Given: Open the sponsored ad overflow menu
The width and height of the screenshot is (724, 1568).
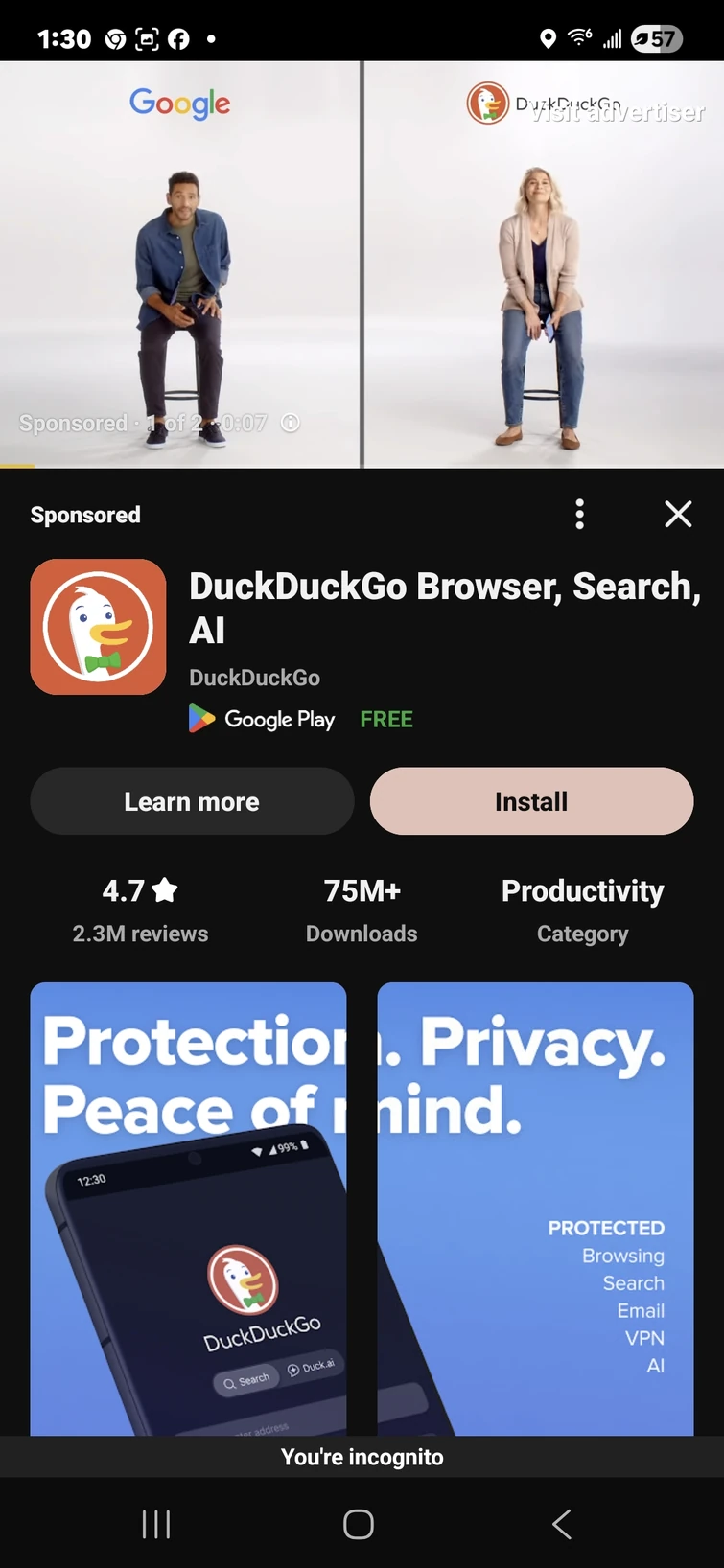Looking at the screenshot, I should (x=579, y=515).
